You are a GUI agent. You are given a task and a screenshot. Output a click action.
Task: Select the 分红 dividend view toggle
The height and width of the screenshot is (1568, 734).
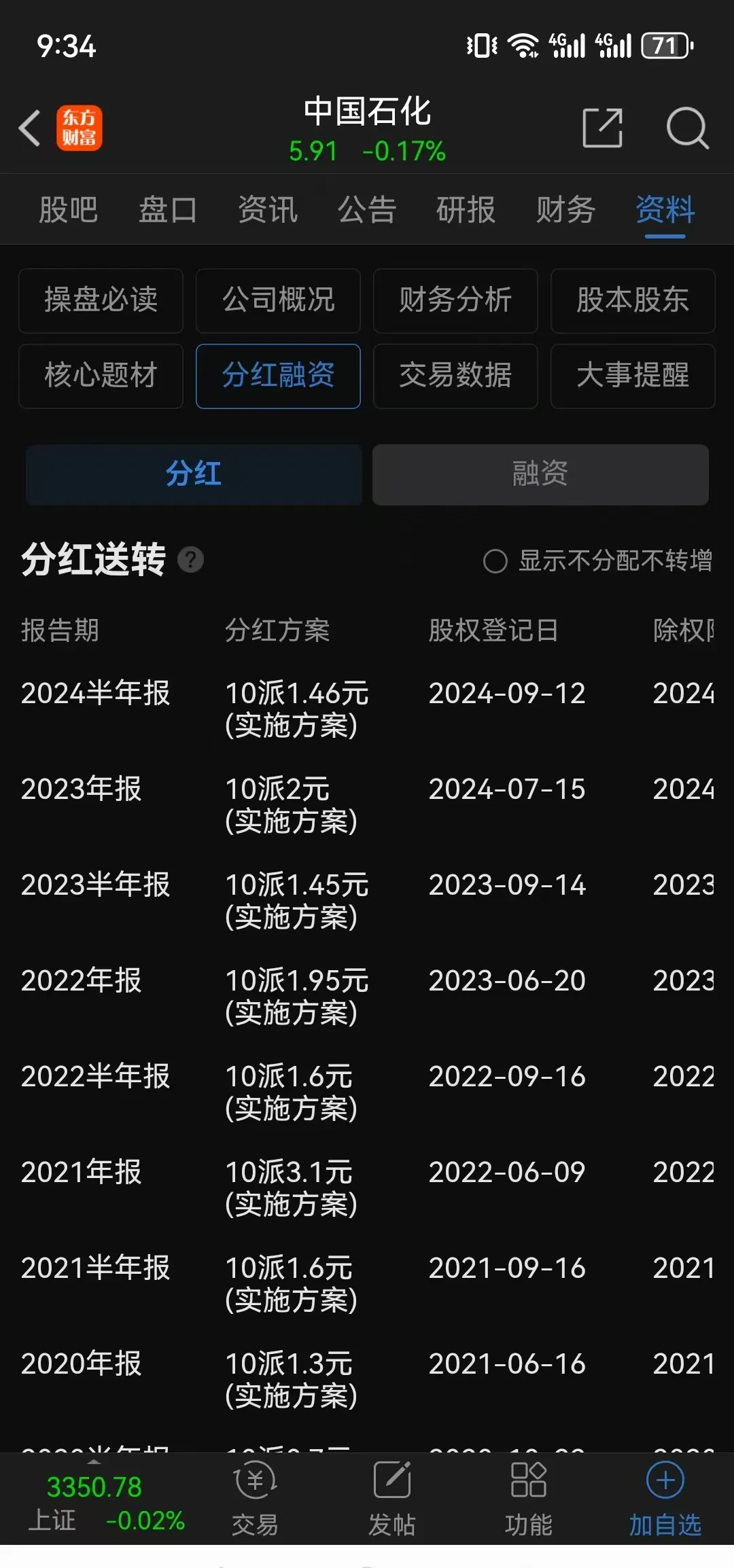pyautogui.click(x=192, y=475)
